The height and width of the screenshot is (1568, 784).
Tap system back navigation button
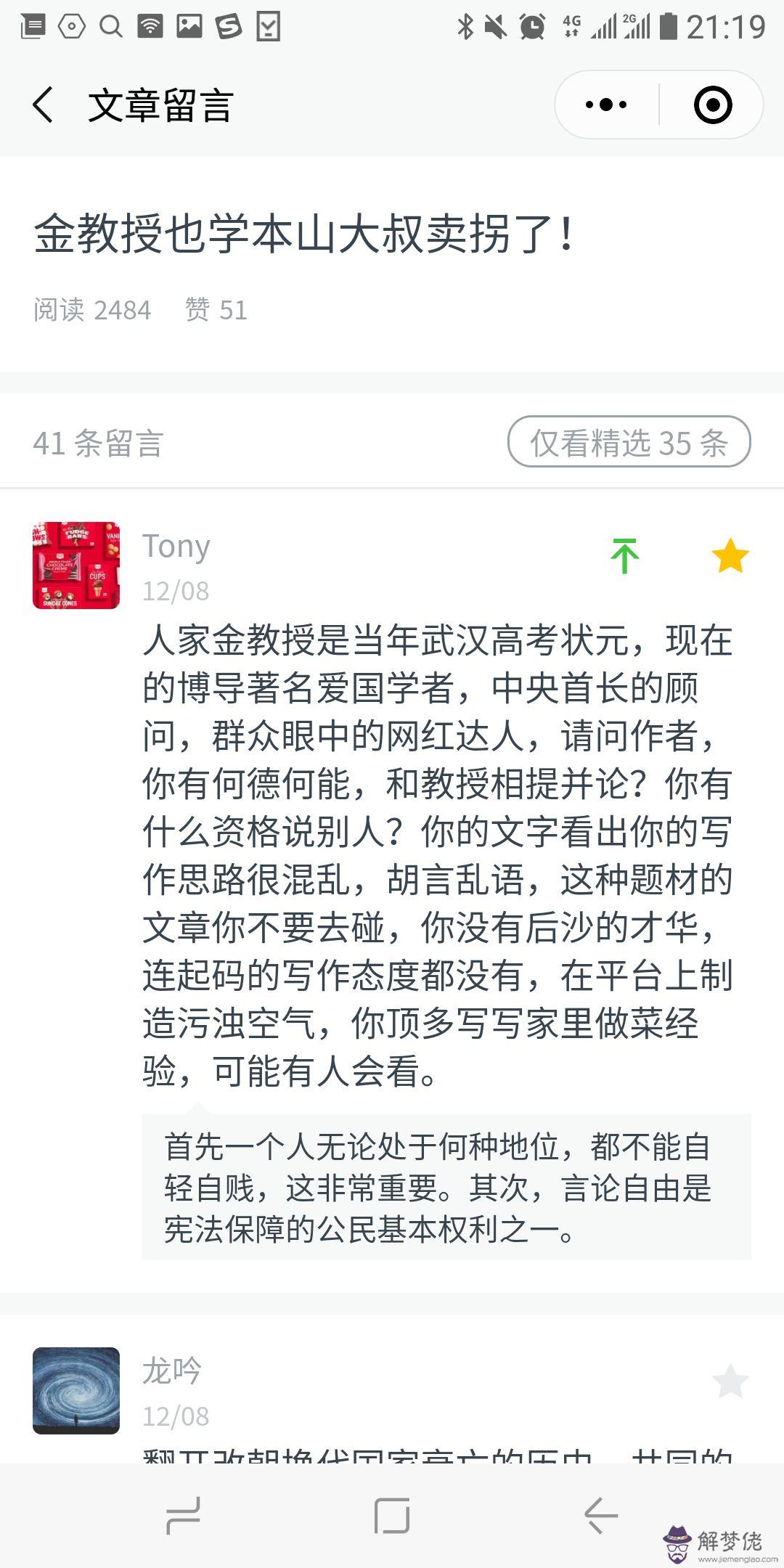click(600, 1516)
